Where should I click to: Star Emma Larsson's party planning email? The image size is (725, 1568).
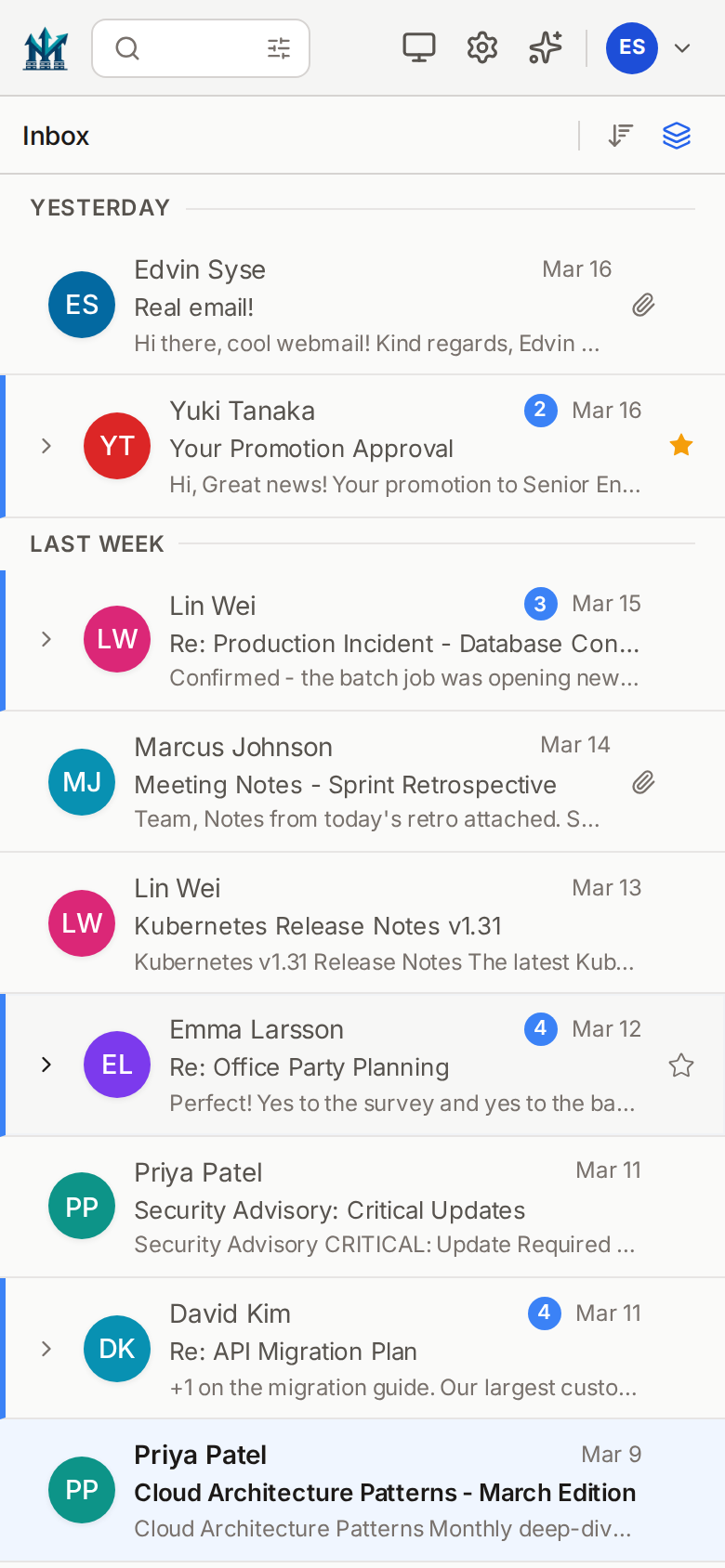681,1065
